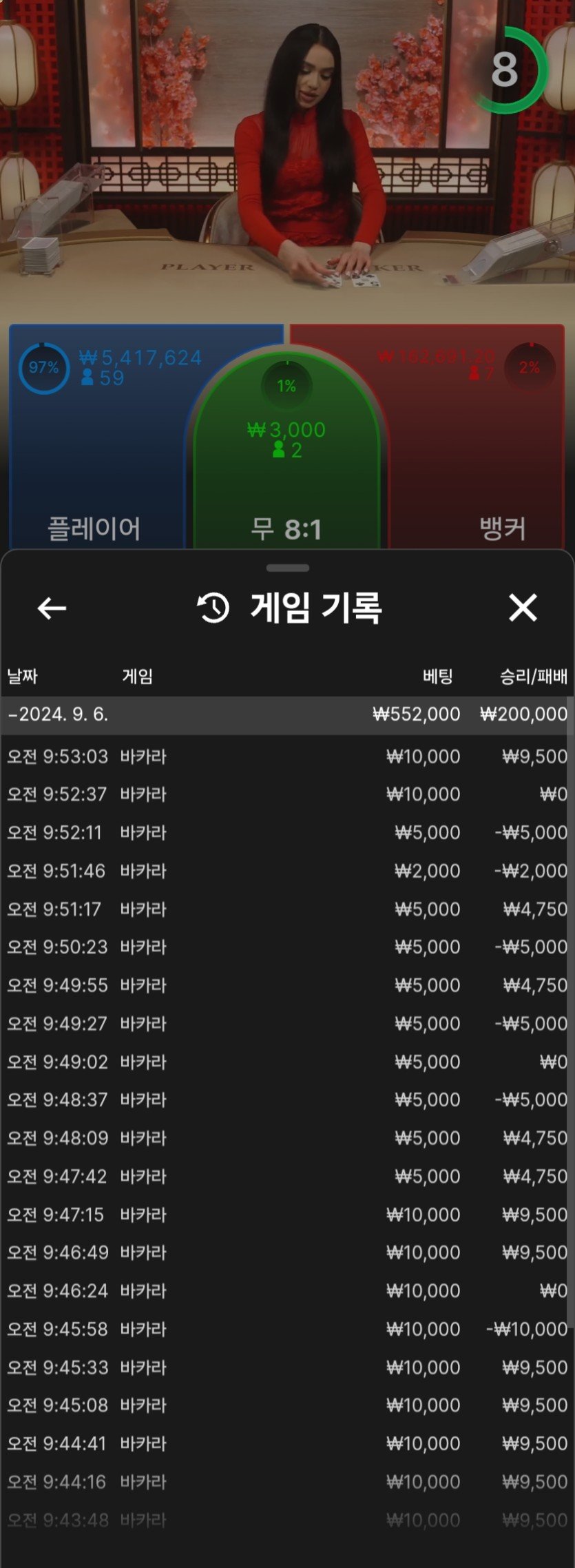Image resolution: width=575 pixels, height=1568 pixels.
Task: Close the 게임 기록 panel
Action: [x=523, y=608]
